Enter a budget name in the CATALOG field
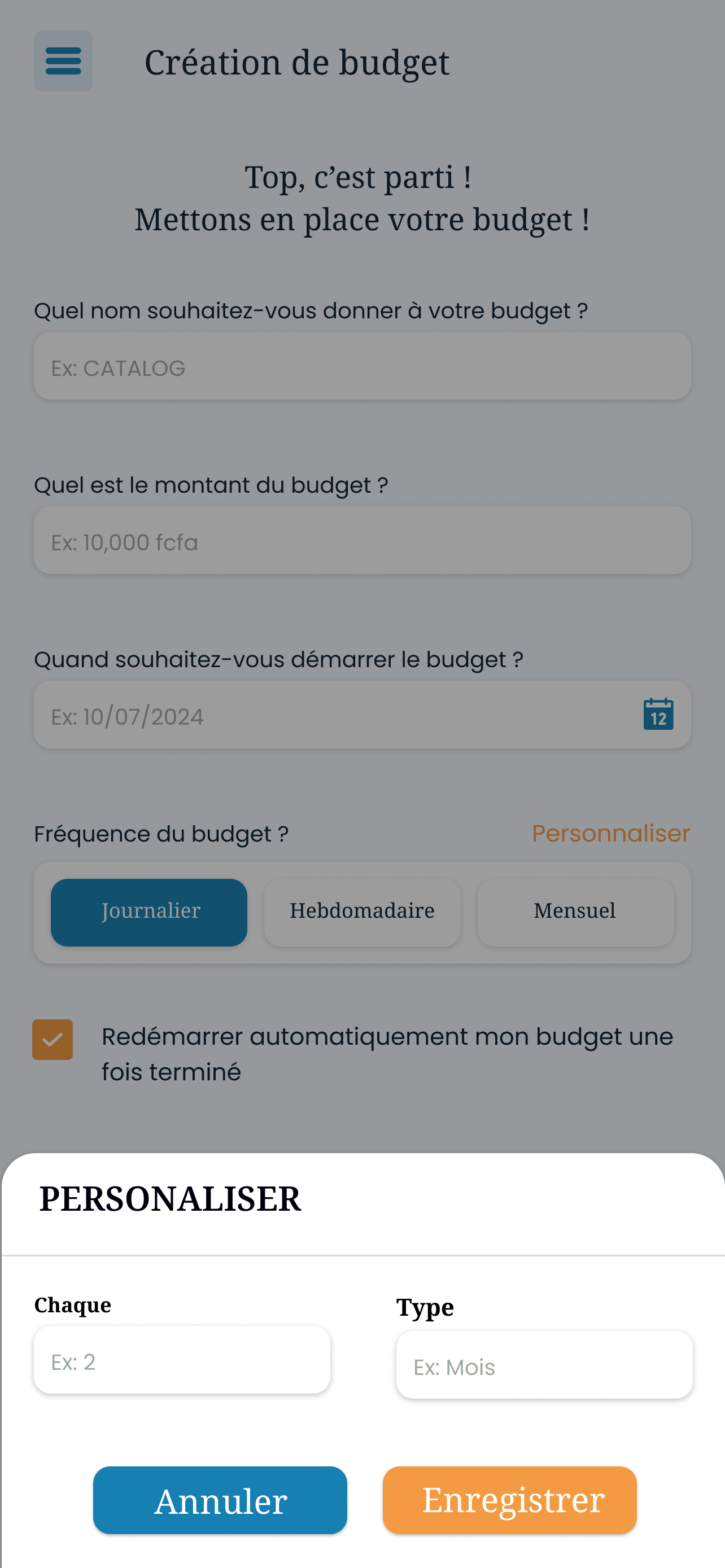The width and height of the screenshot is (725, 1568). click(x=362, y=366)
